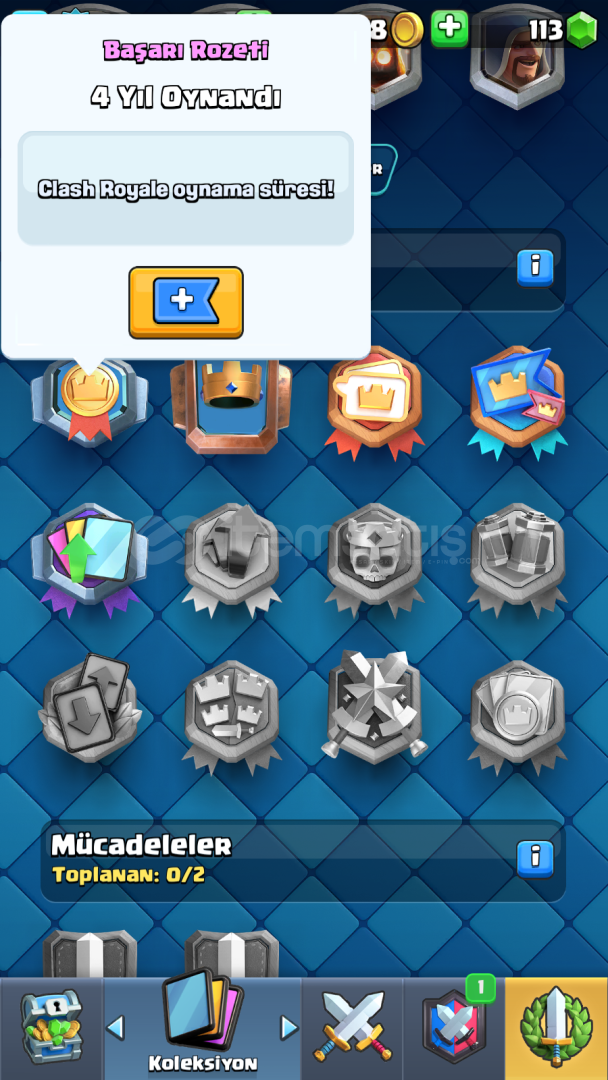This screenshot has width=608, height=1080.
Task: Open info icon next to Mücadeleler
Action: (535, 858)
